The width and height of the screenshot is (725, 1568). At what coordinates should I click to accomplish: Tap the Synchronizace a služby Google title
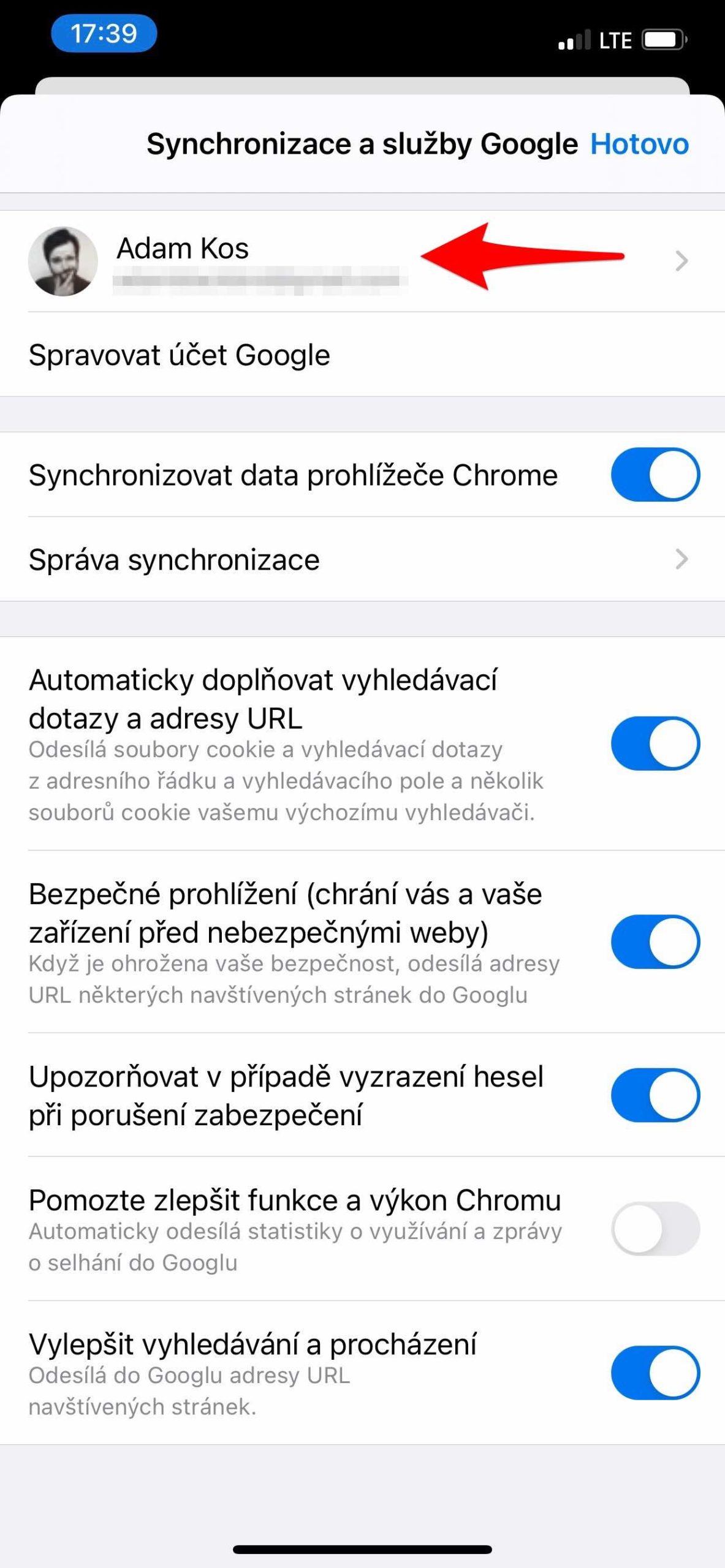[x=362, y=144]
